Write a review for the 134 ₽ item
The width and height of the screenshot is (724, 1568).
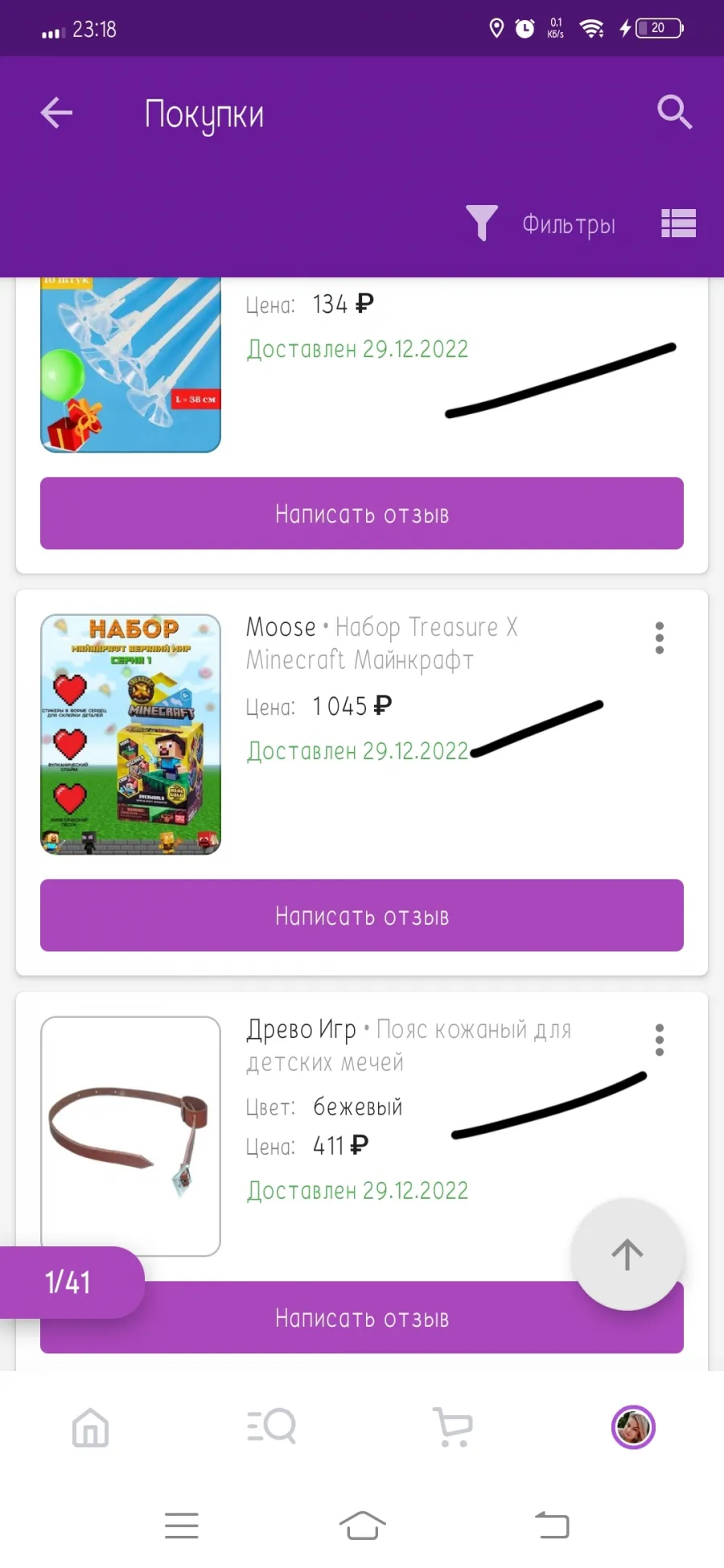tap(362, 514)
